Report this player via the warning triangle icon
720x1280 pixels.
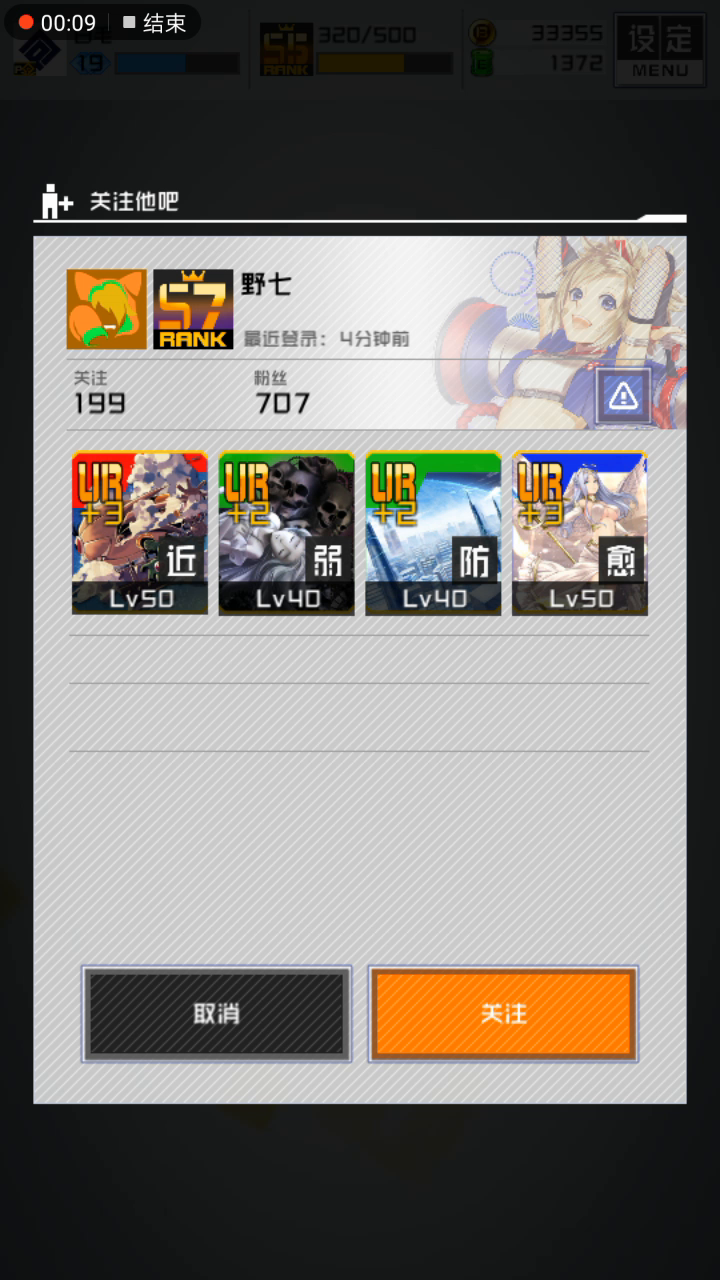[623, 396]
